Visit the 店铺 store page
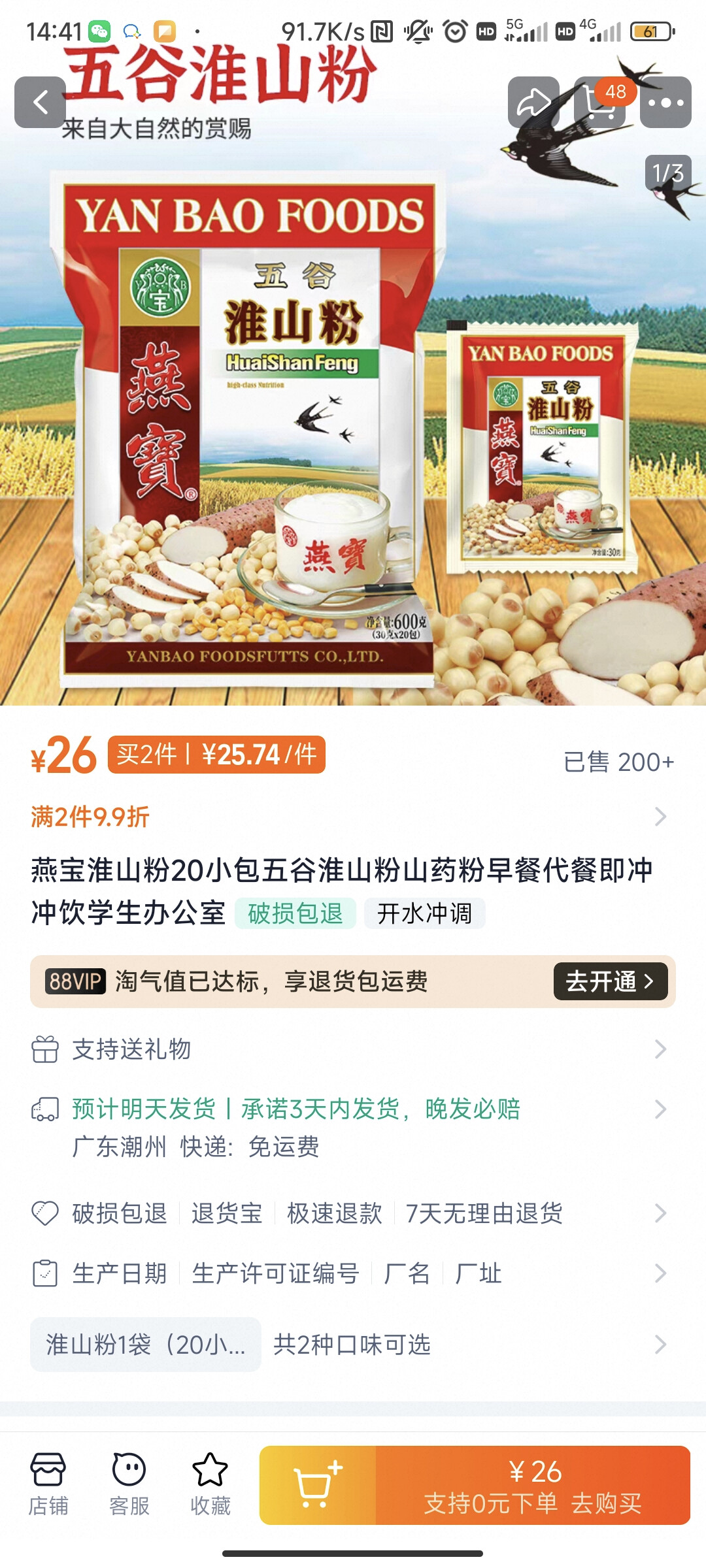Image resolution: width=706 pixels, height=1568 pixels. coord(48,1484)
